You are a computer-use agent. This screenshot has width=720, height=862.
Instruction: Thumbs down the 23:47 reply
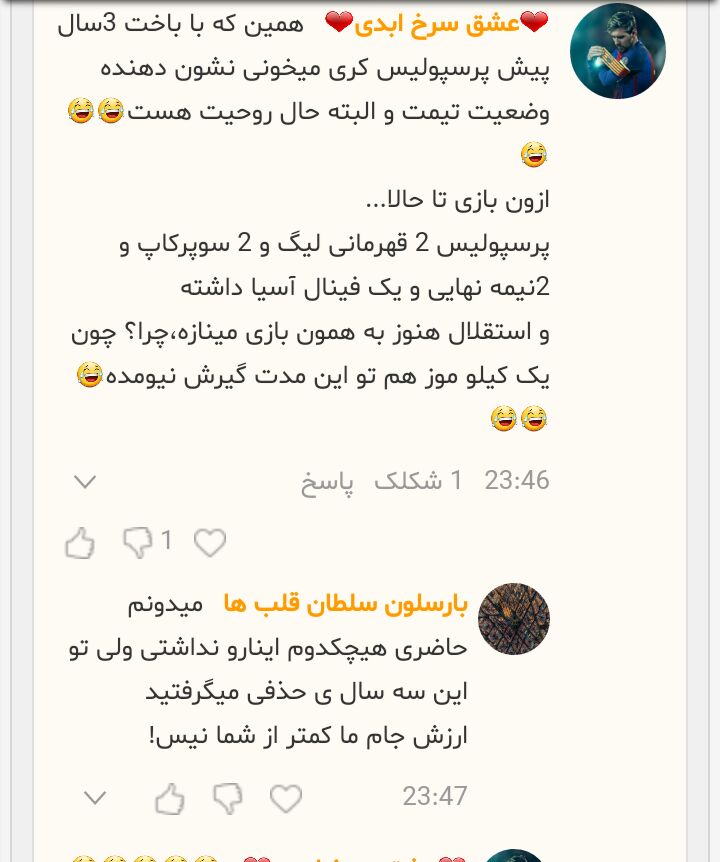pyautogui.click(x=228, y=798)
